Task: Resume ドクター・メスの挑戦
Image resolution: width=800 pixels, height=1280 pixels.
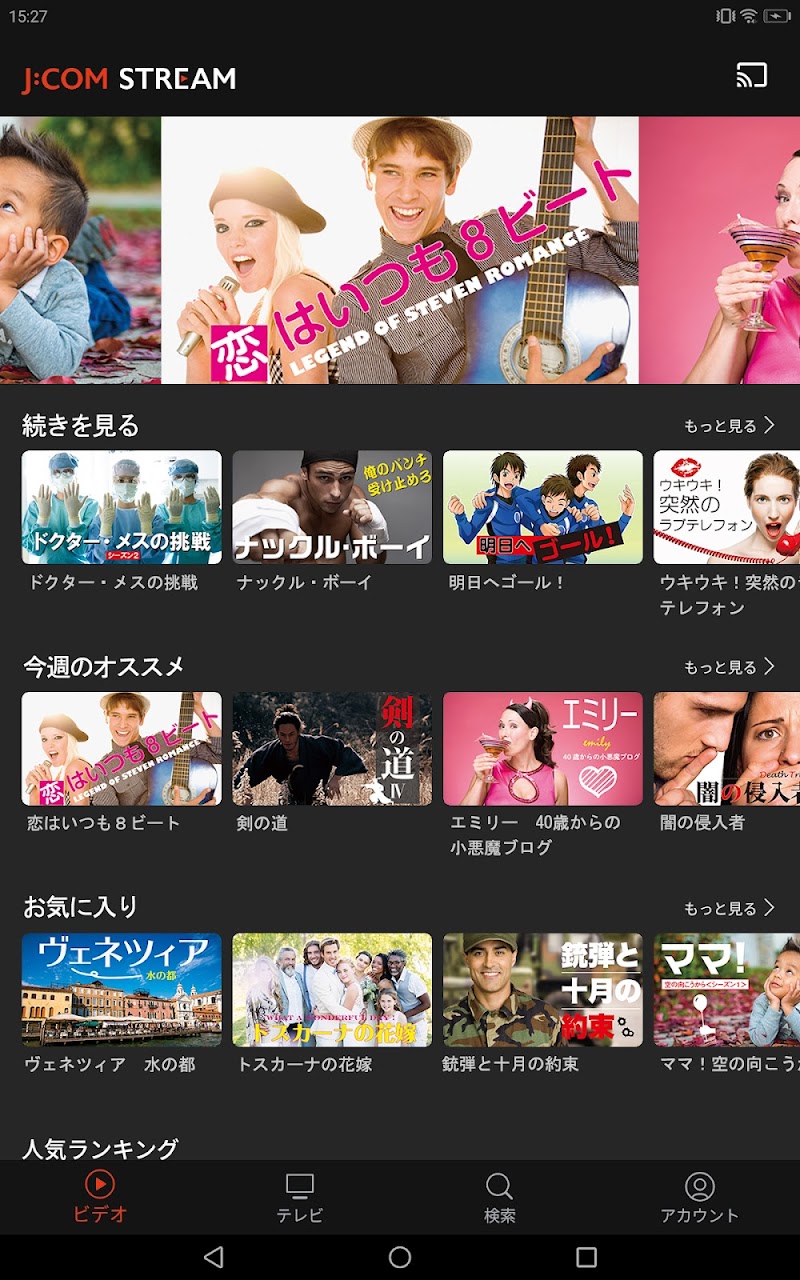Action: pos(122,507)
